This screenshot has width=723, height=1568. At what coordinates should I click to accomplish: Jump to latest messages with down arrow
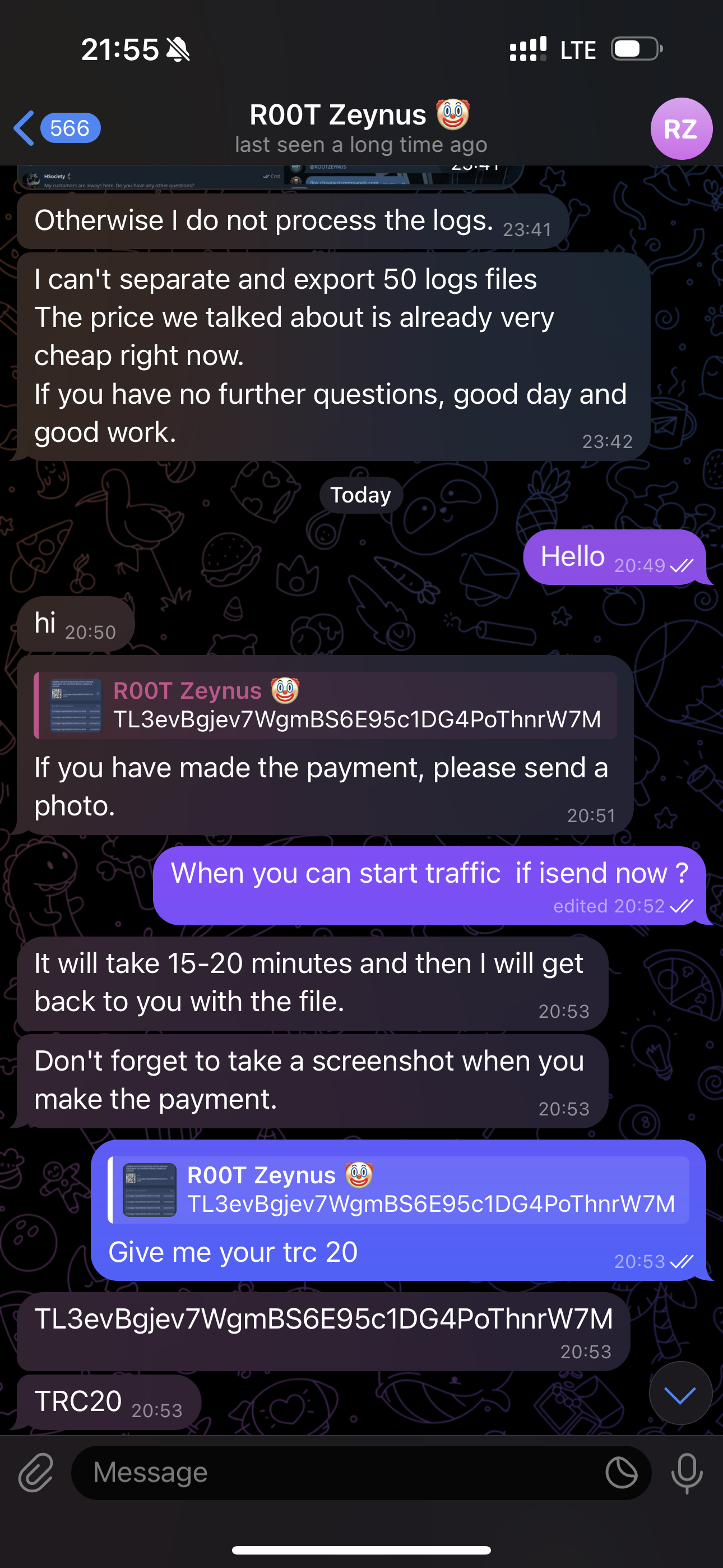pyautogui.click(x=680, y=1394)
